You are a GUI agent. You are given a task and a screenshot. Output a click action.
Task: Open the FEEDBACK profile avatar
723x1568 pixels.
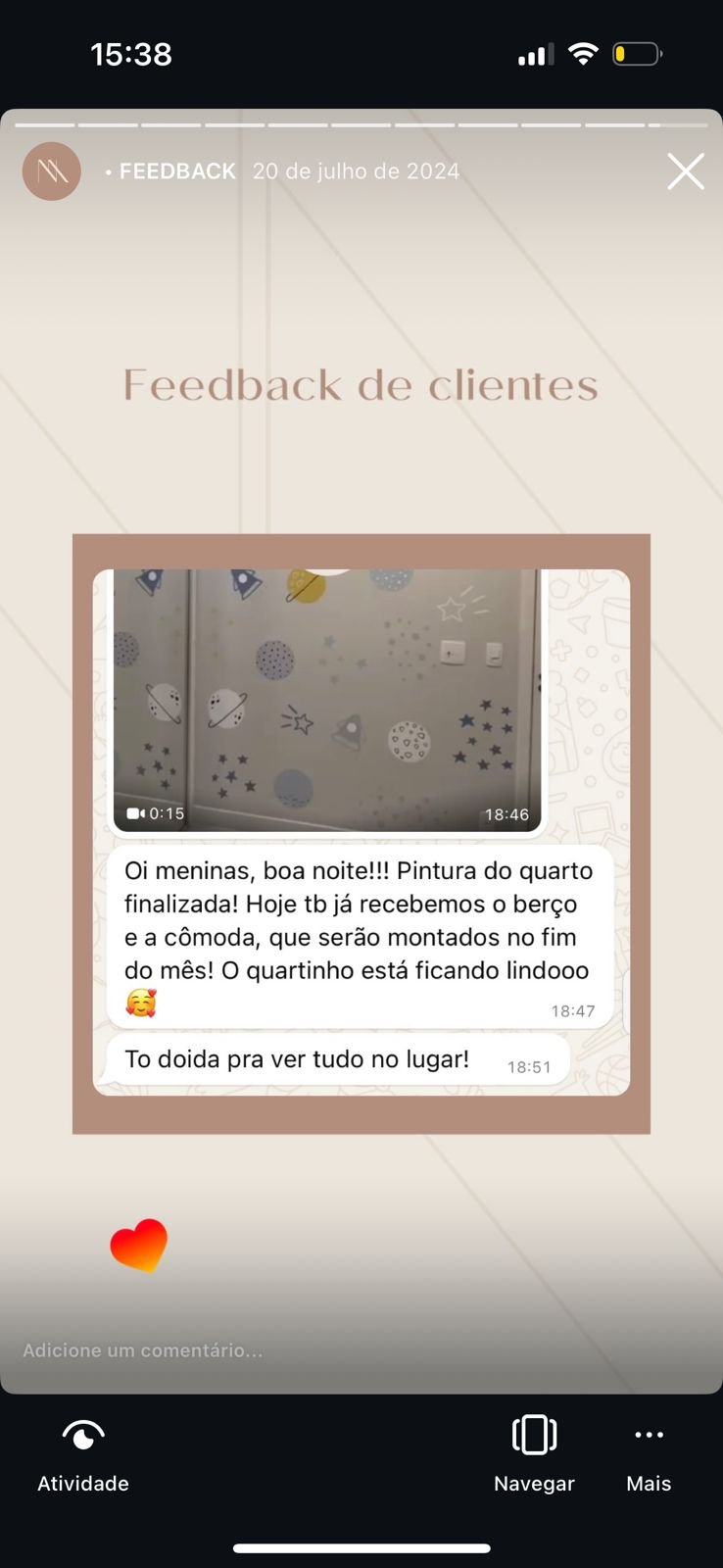[x=52, y=171]
